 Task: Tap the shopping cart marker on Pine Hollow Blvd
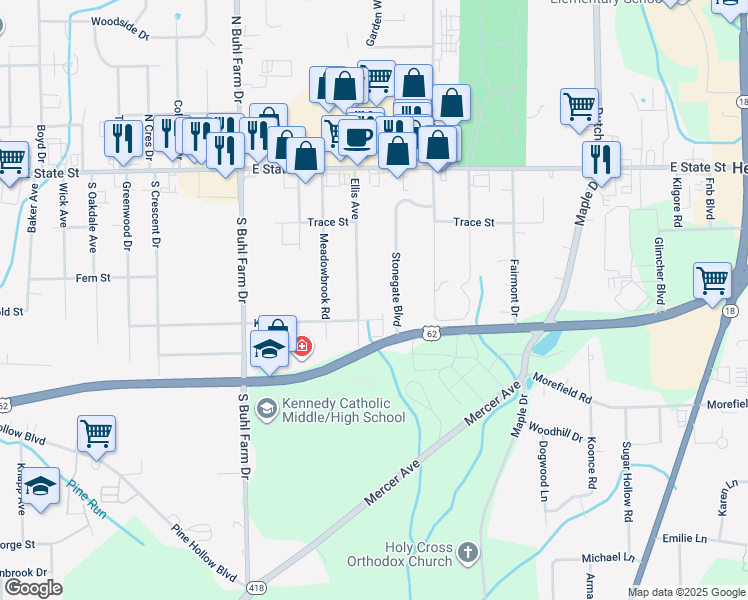[x=96, y=434]
